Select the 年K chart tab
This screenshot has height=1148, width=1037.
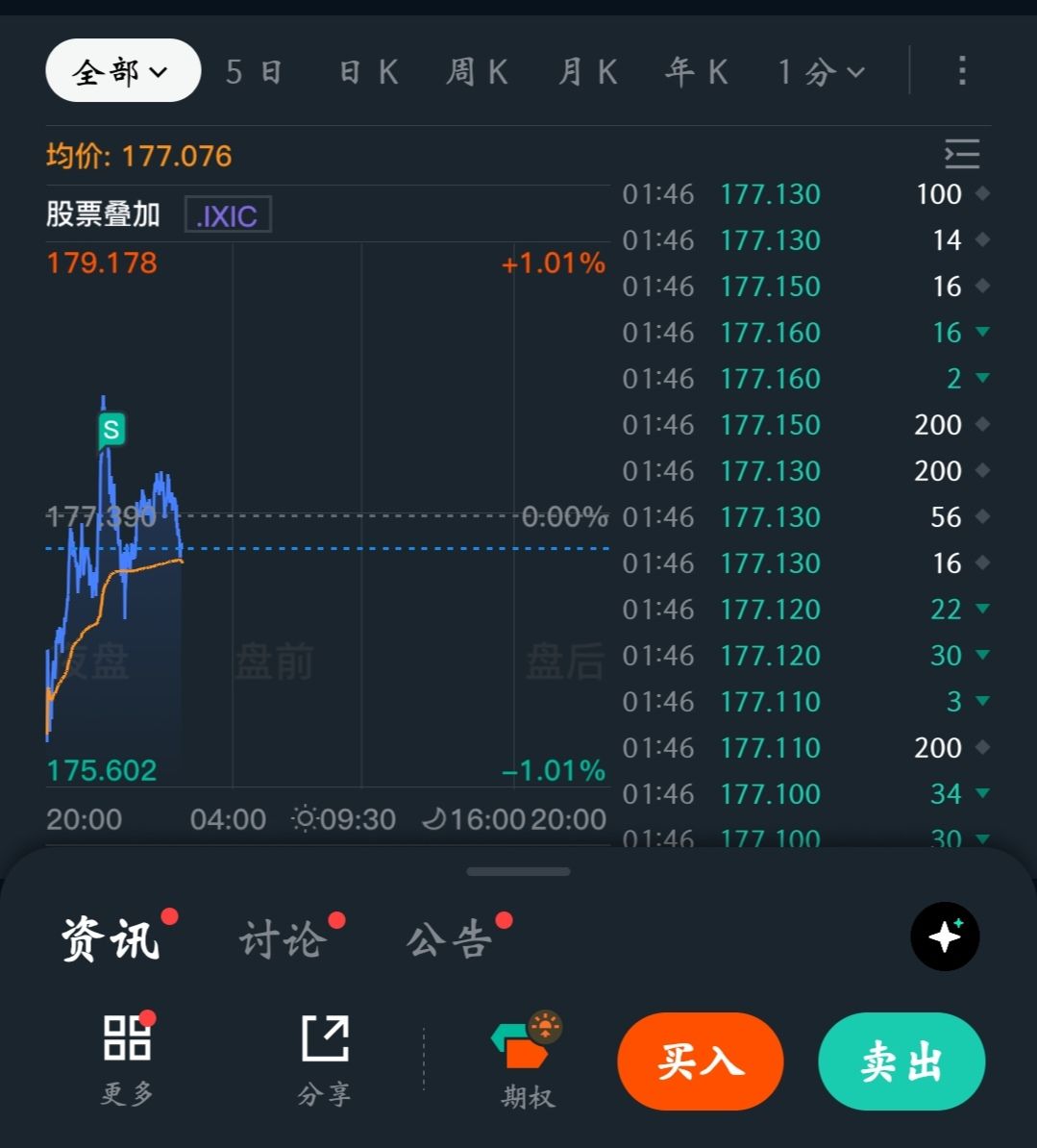point(698,72)
